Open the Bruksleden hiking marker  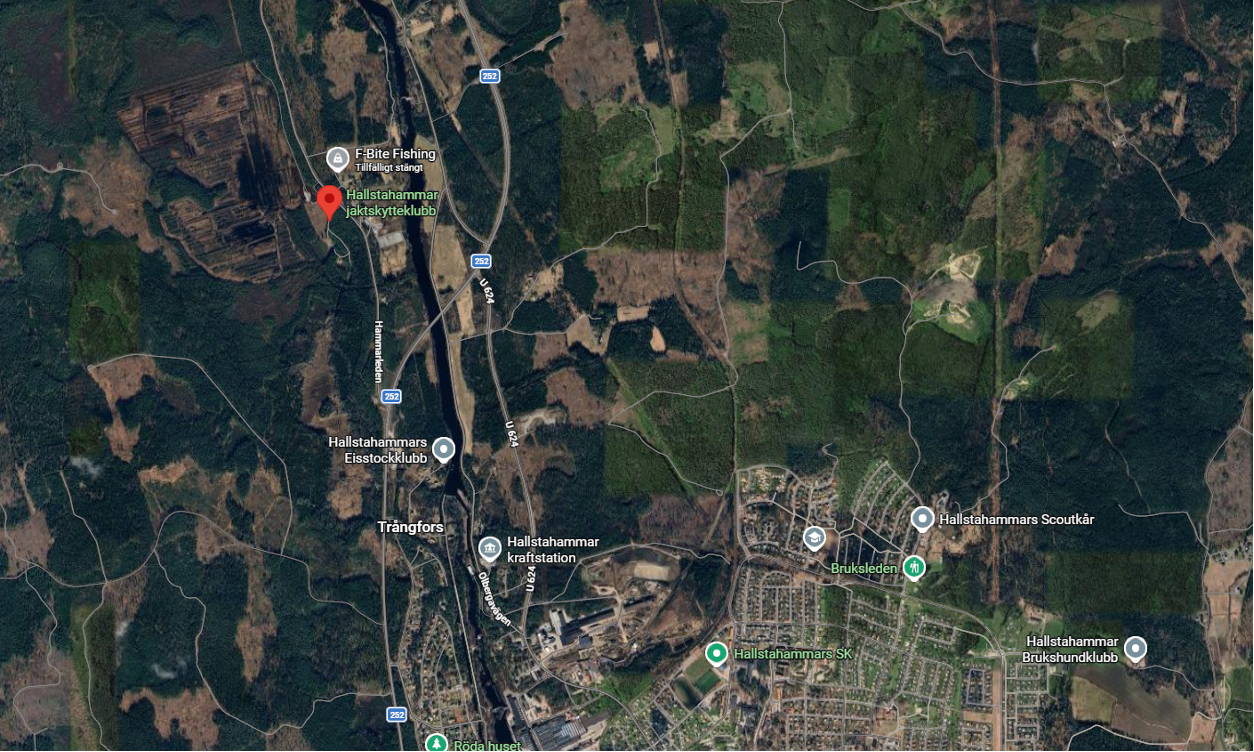pos(913,567)
